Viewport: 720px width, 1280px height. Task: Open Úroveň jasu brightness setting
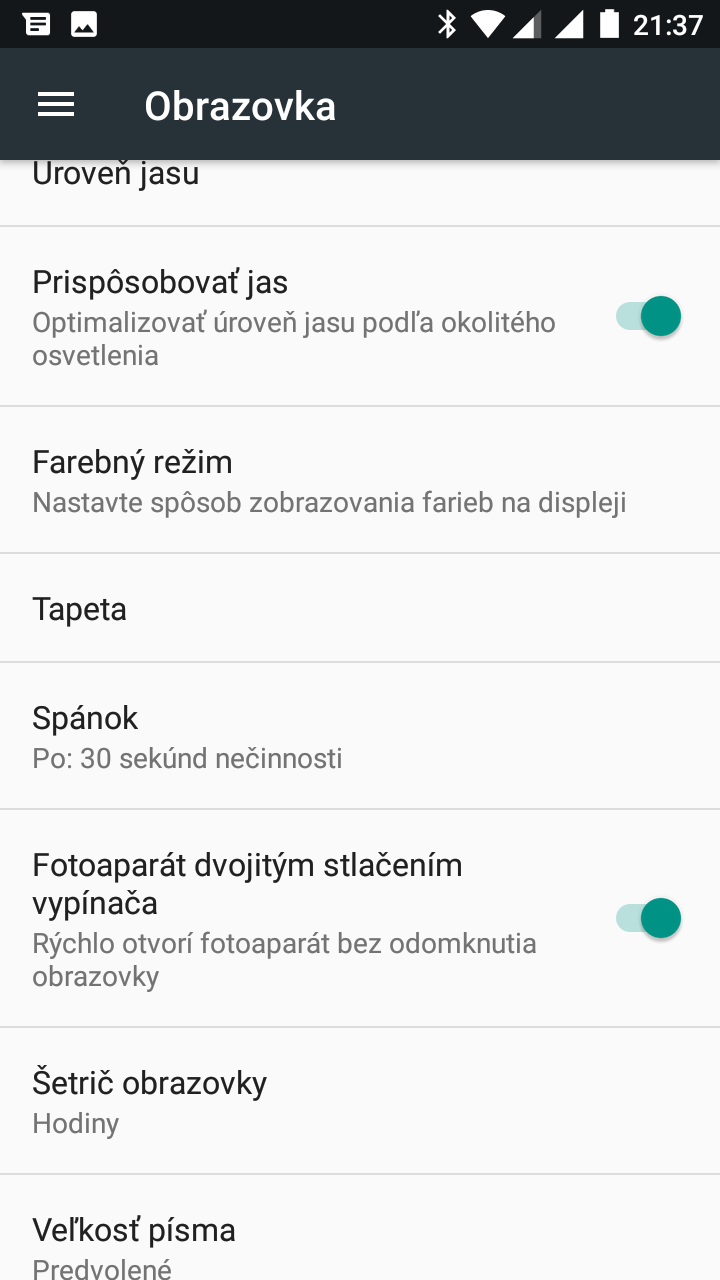click(360, 193)
